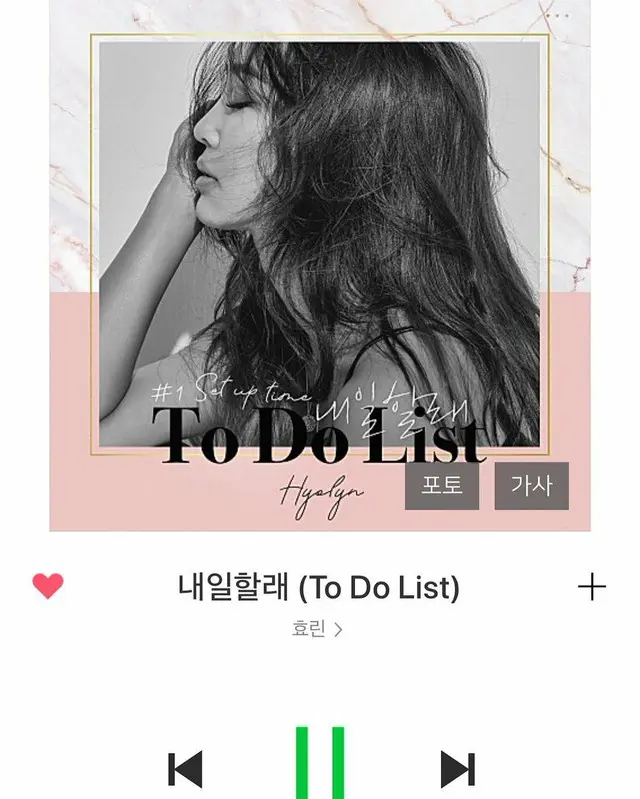The height and width of the screenshot is (799, 640).
Task: Skip to the previous track
Action: click(186, 769)
